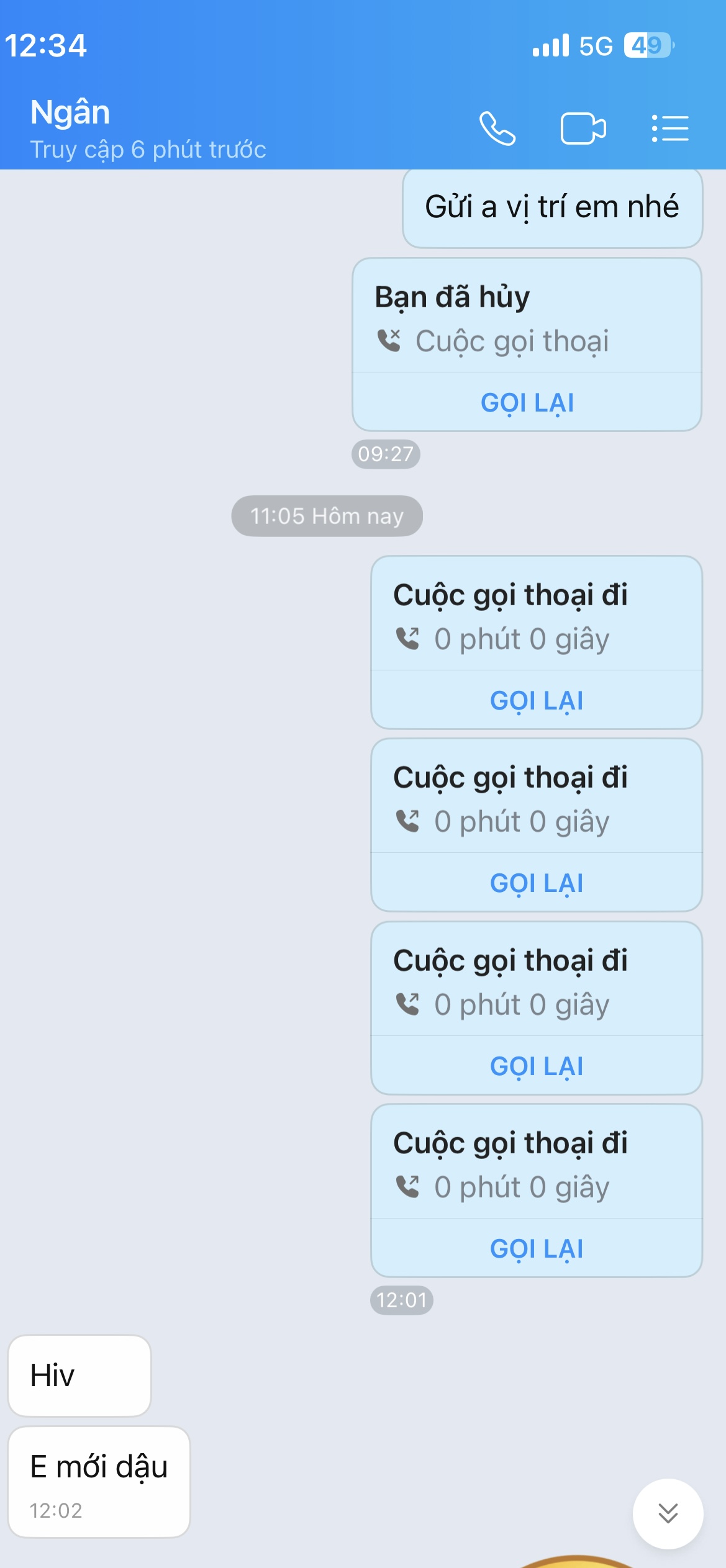
Task: Open Ngân's name in the chat header
Action: (70, 113)
